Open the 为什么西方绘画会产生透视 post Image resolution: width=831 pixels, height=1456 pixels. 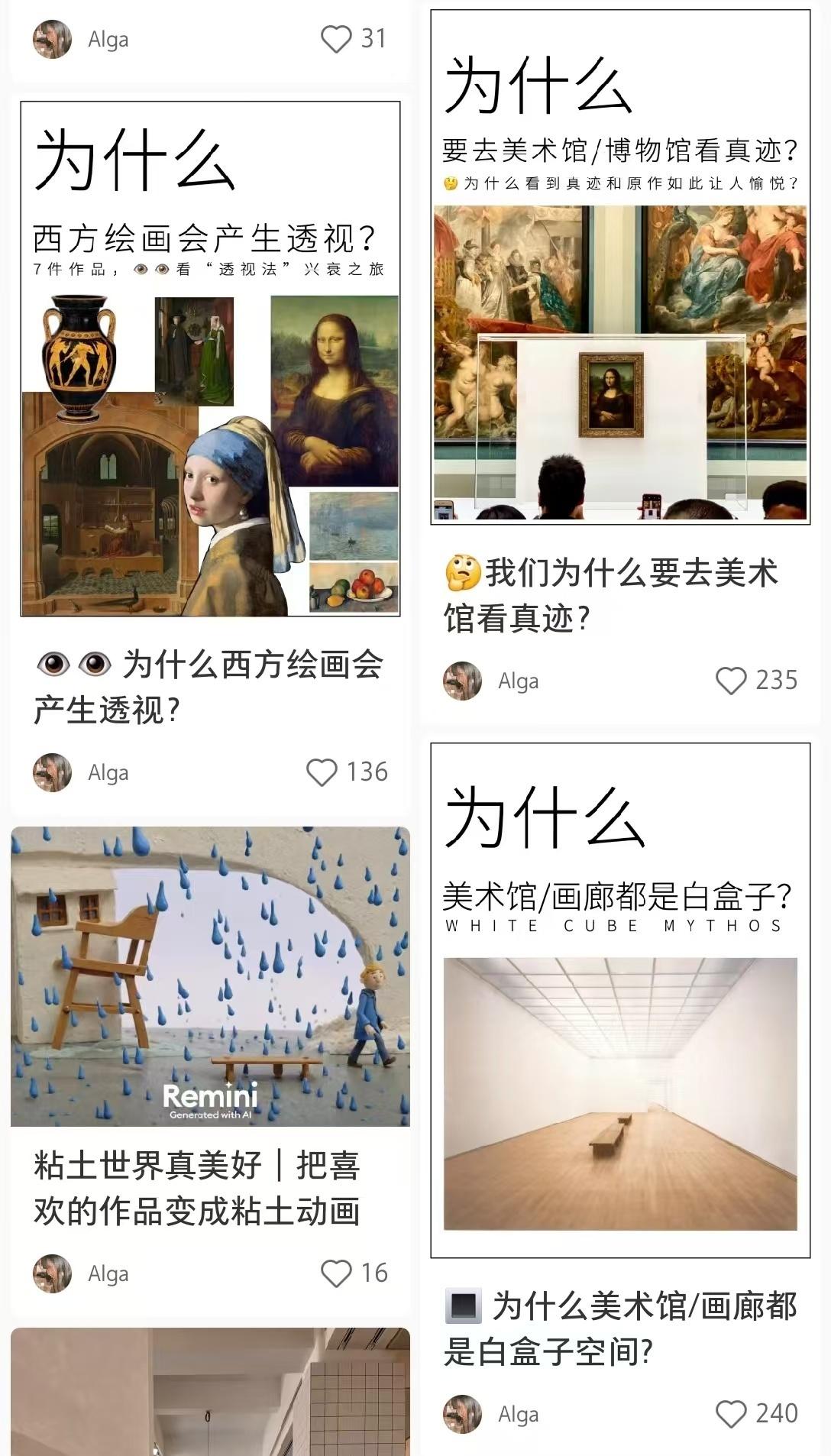tap(210, 359)
